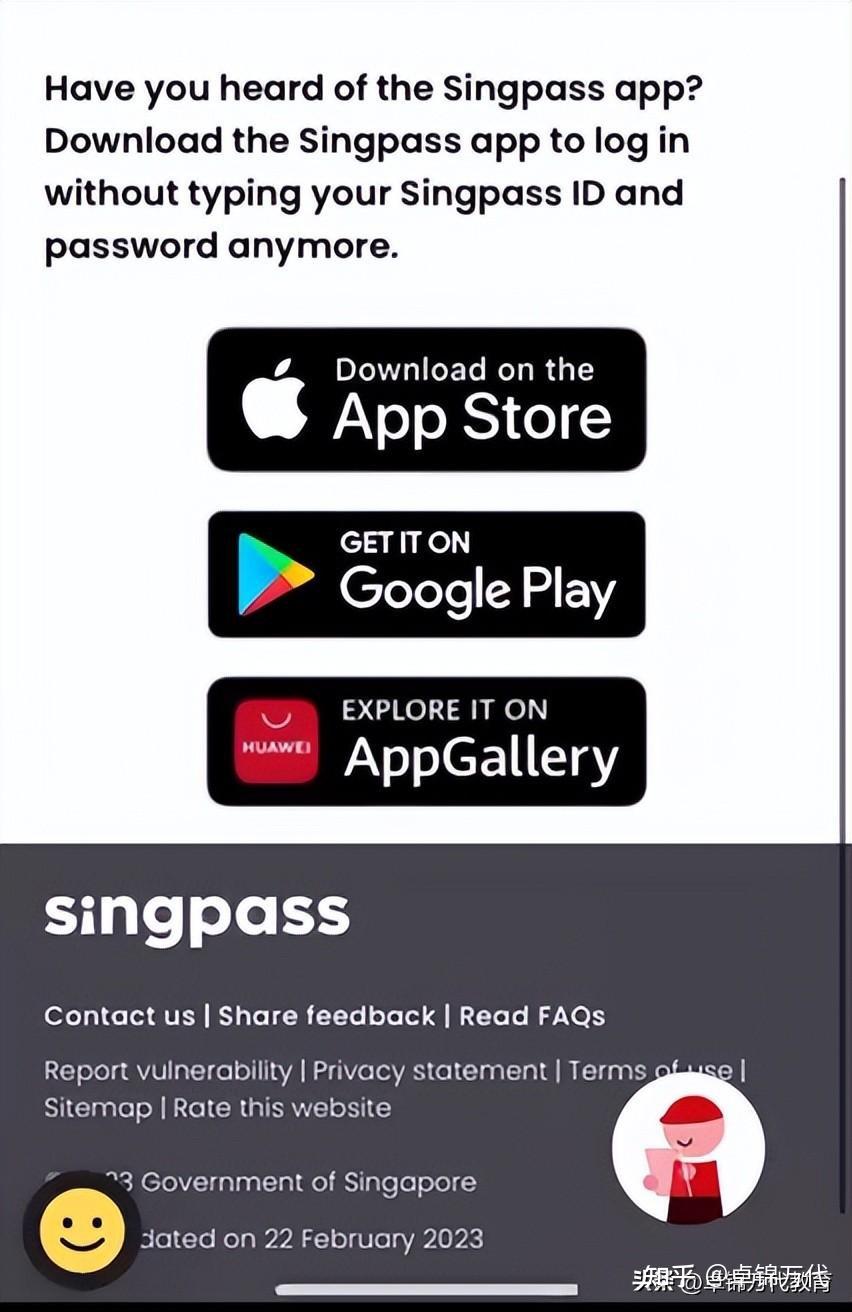The height and width of the screenshot is (1312, 852).
Task: View the Privacy statement
Action: (430, 1071)
